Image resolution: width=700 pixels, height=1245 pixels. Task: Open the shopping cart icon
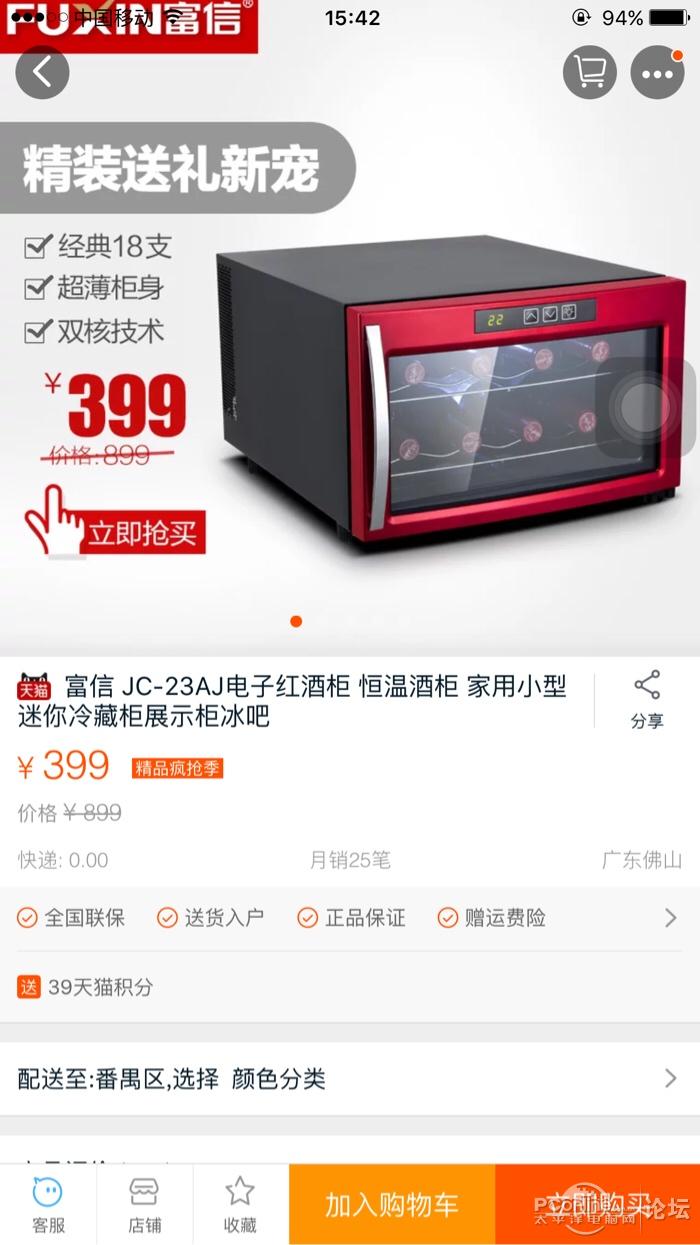click(x=589, y=72)
